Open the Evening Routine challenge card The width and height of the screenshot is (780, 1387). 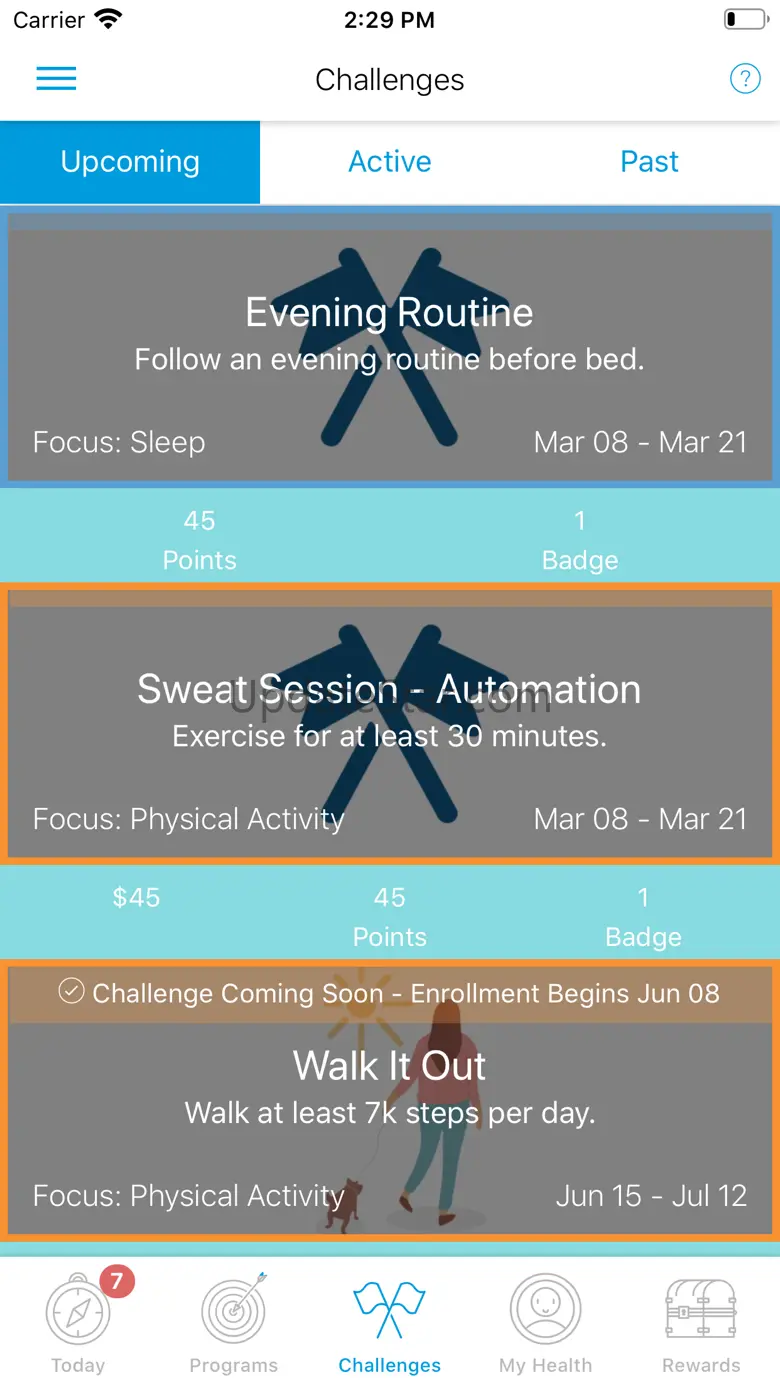390,347
